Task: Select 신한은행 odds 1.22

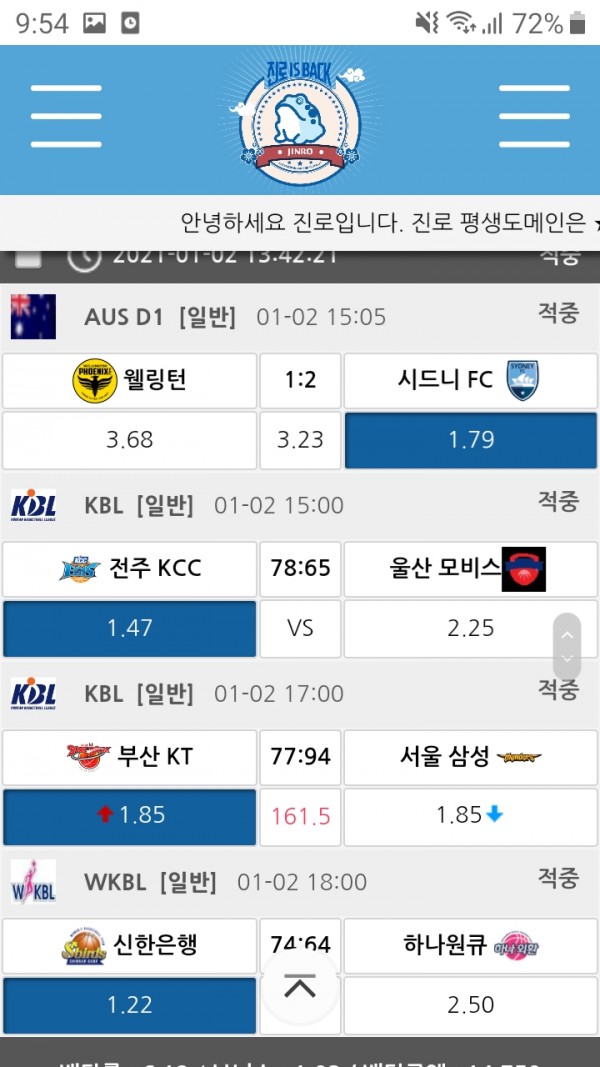Action: 129,1005
